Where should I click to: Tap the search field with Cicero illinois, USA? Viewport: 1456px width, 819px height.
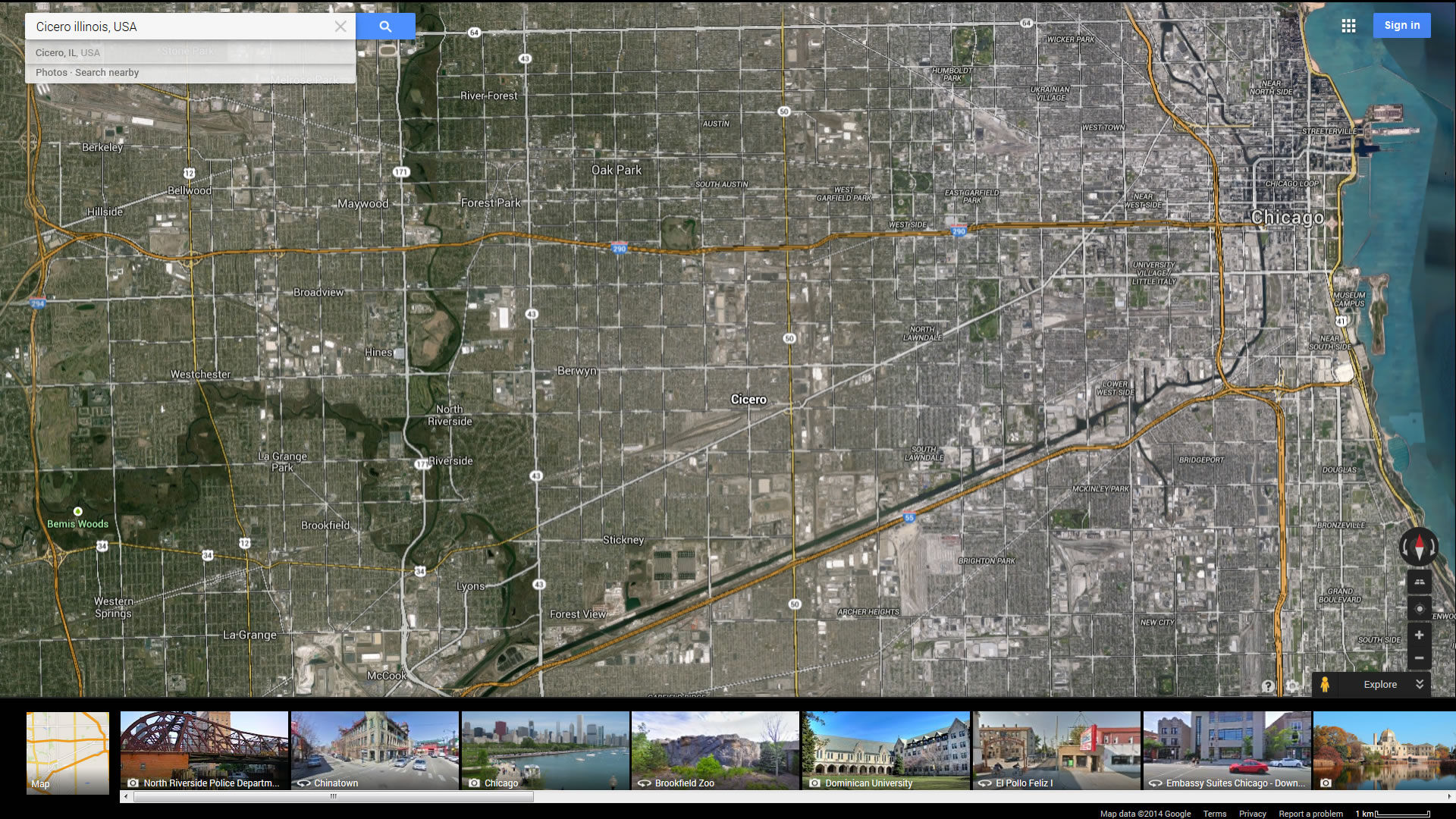coord(182,27)
